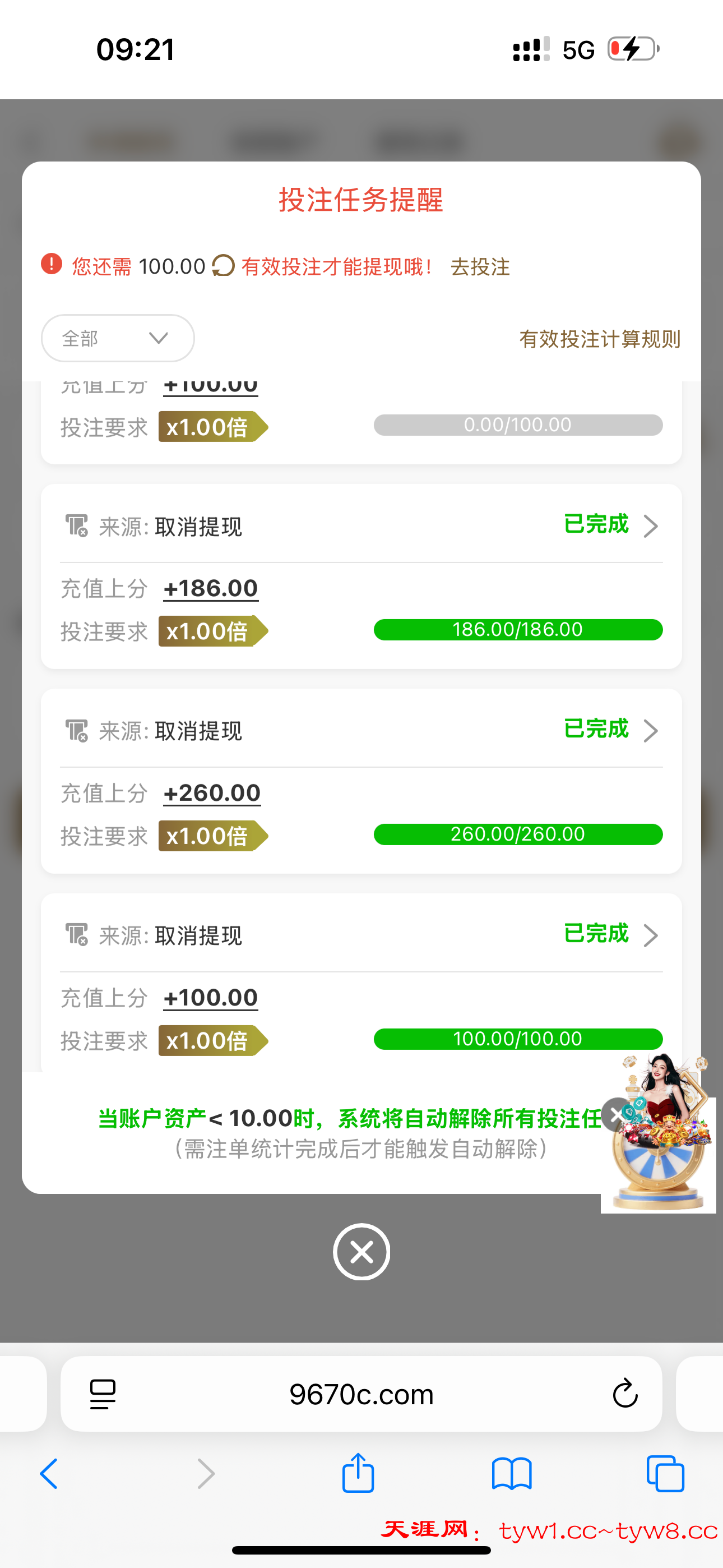Share this page
The height and width of the screenshot is (1568, 723).
358,1474
